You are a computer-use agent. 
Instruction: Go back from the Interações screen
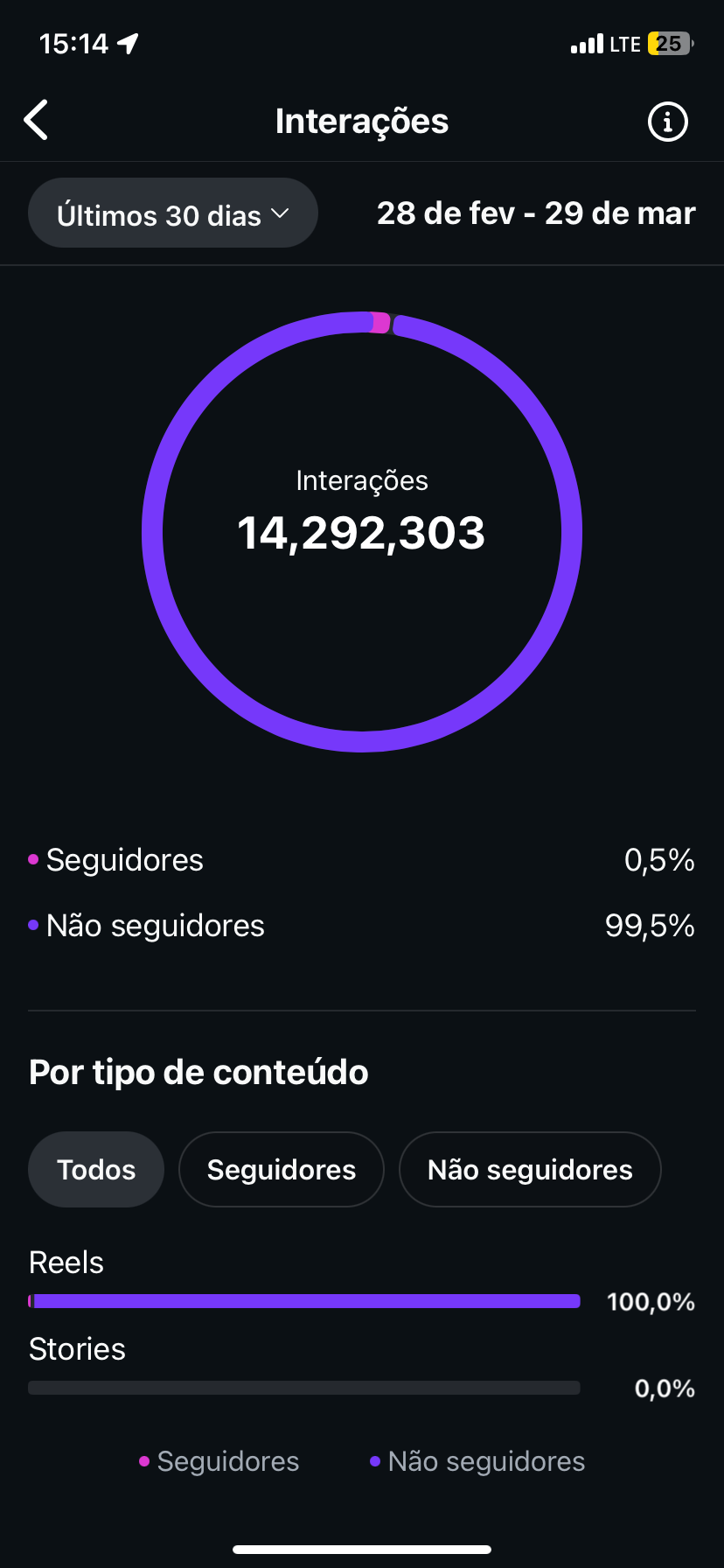tap(37, 121)
